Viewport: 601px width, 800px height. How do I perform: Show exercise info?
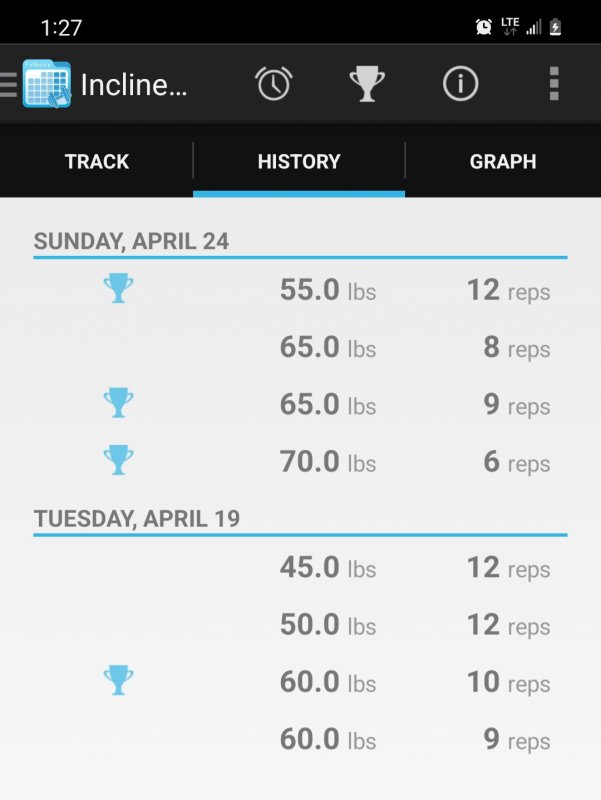[x=460, y=84]
